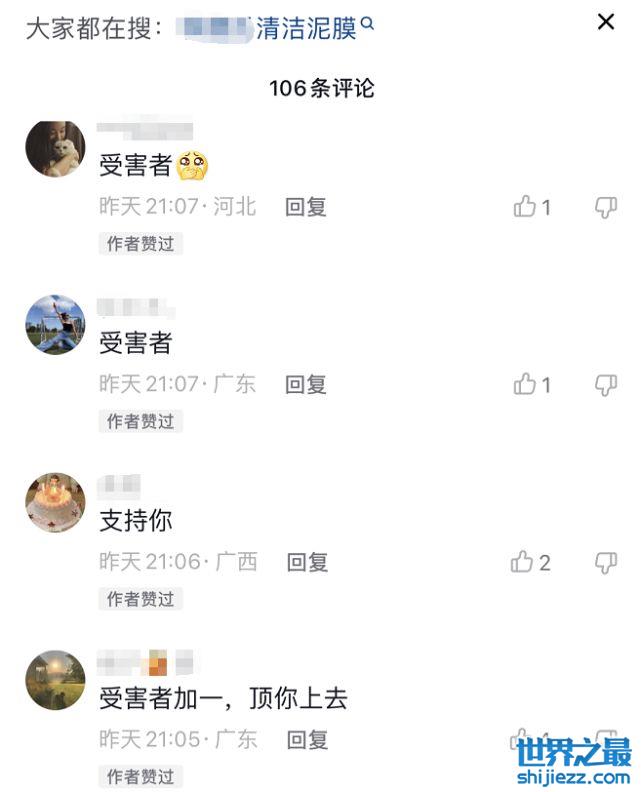
Task: Open the sunset avatar commenter's profile
Action: click(54, 680)
